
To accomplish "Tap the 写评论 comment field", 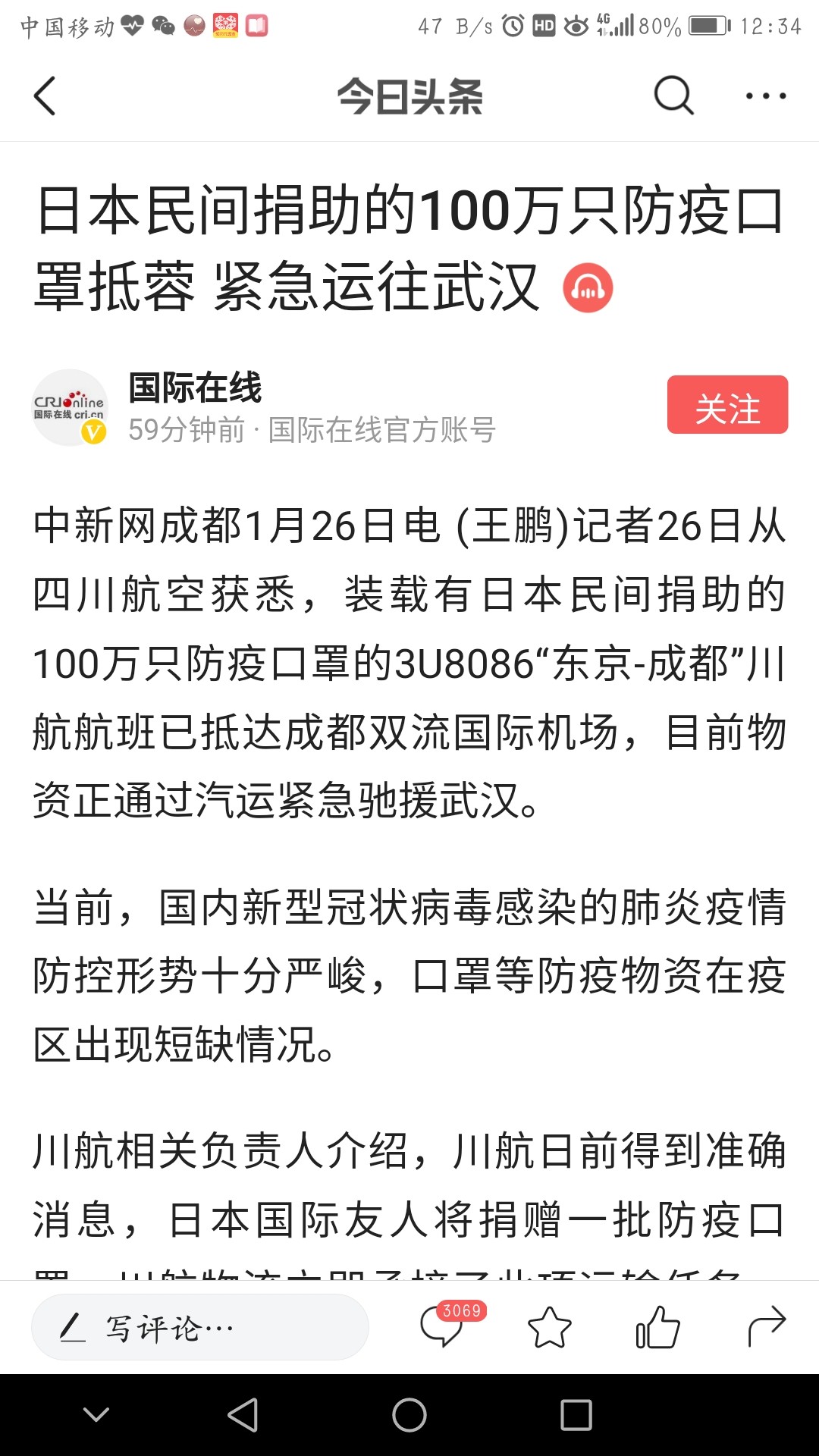I will coord(199,1327).
